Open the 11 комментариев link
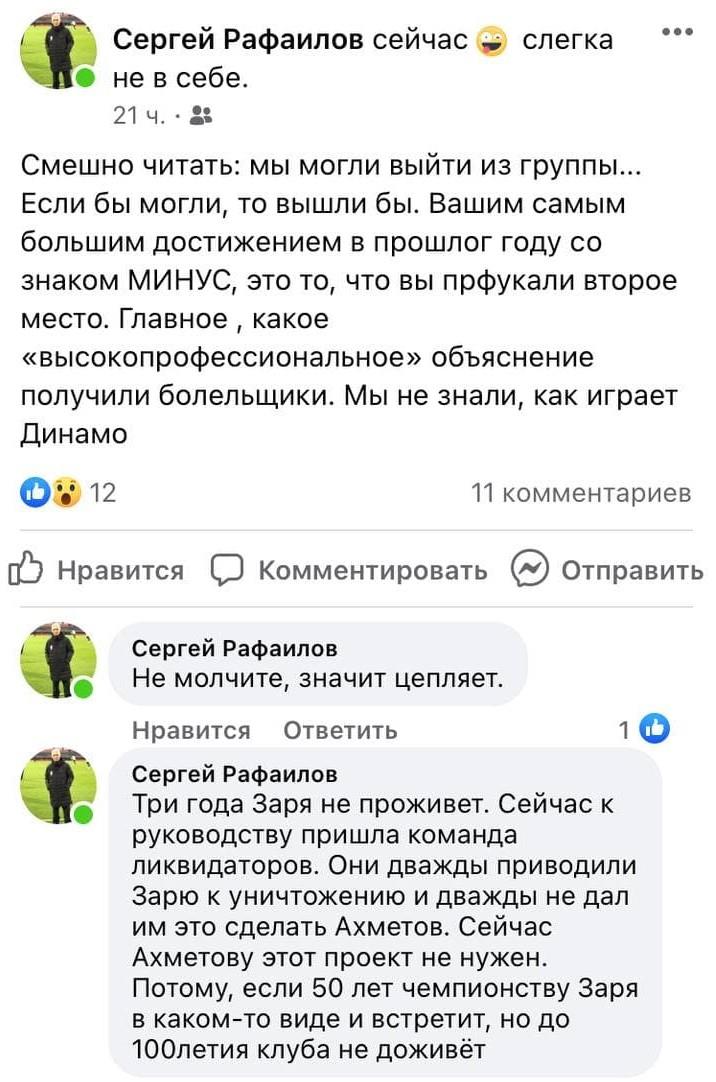Image resolution: width=716 pixels, height=1082 pixels. [x=581, y=493]
